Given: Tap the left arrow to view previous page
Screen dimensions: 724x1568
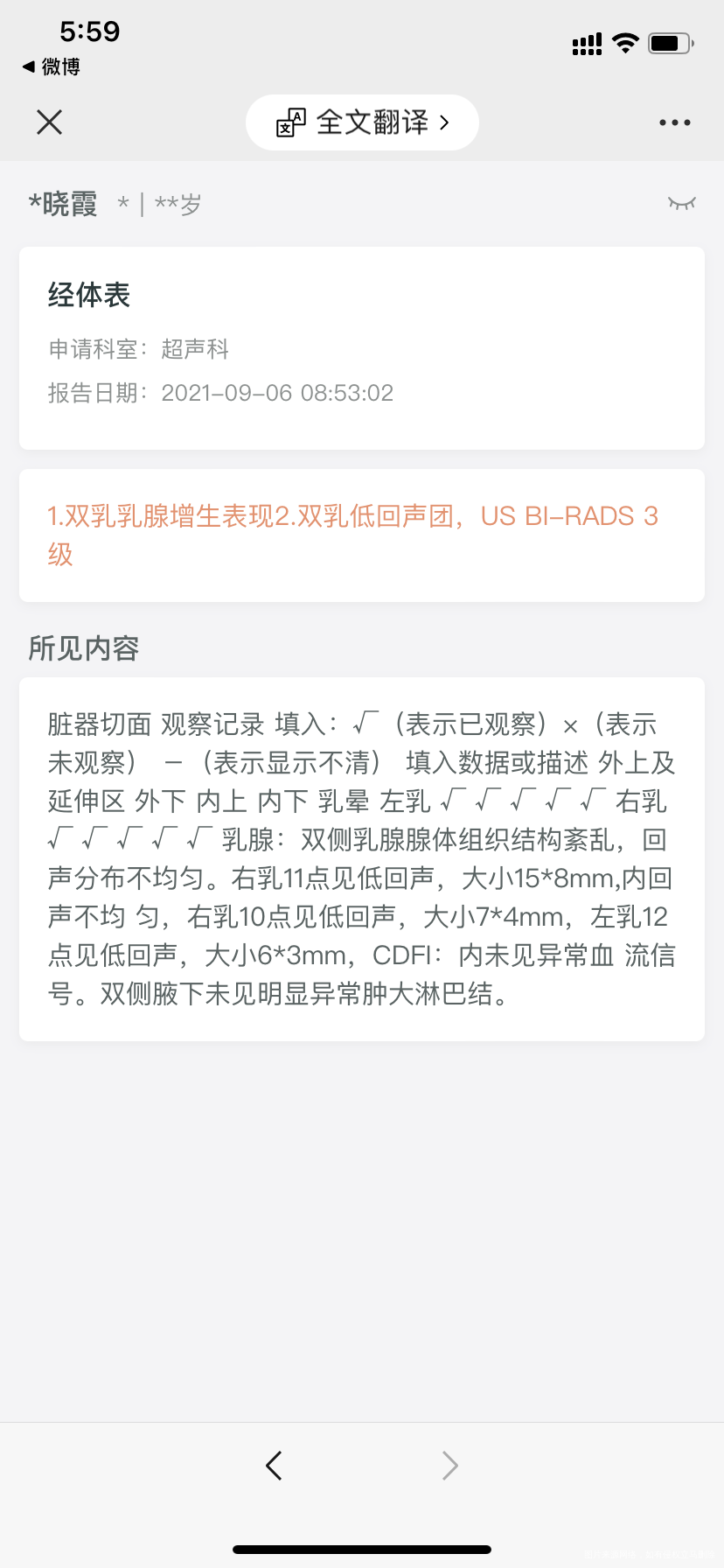Looking at the screenshot, I should point(274,1465).
